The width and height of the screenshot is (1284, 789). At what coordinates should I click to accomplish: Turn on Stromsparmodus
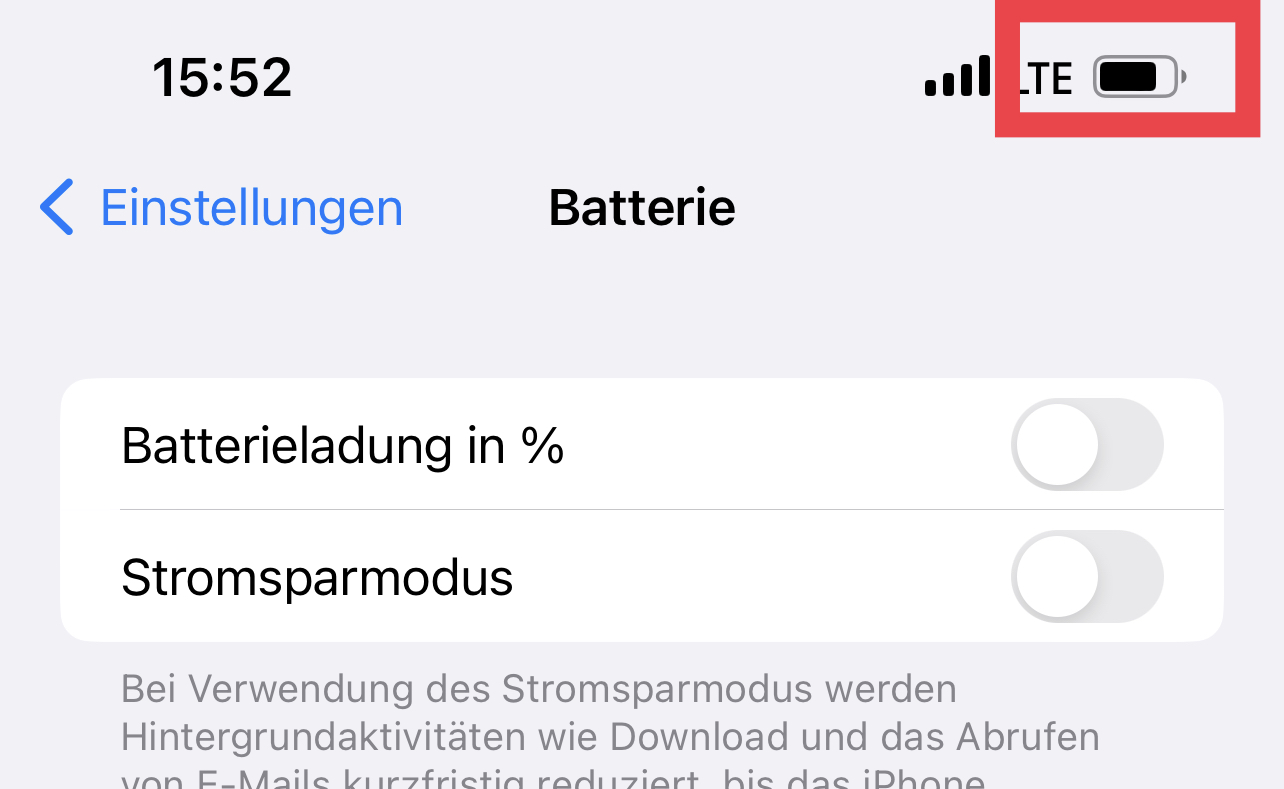1087,577
